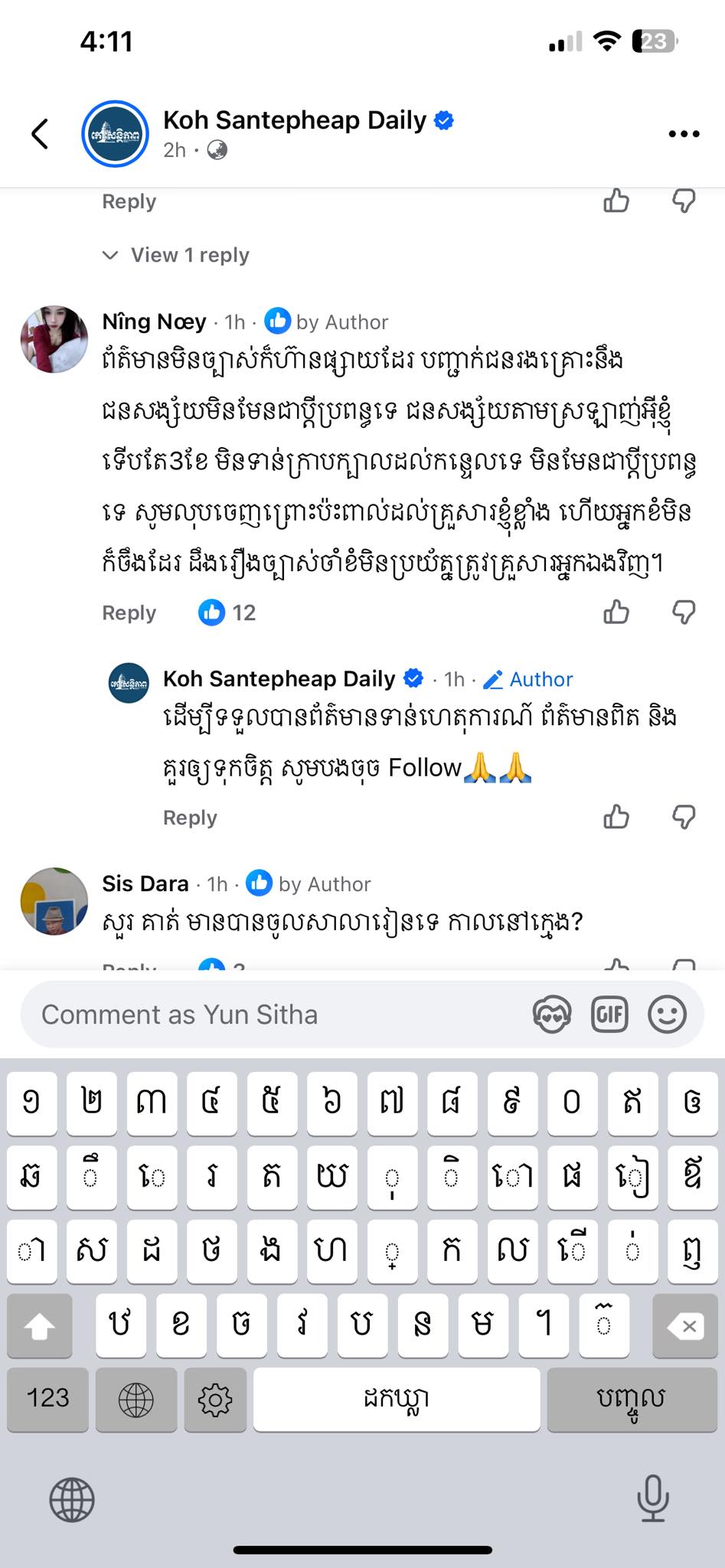Start voice dictation with the microphone
Screen dimensions: 725x1568
point(652,1498)
